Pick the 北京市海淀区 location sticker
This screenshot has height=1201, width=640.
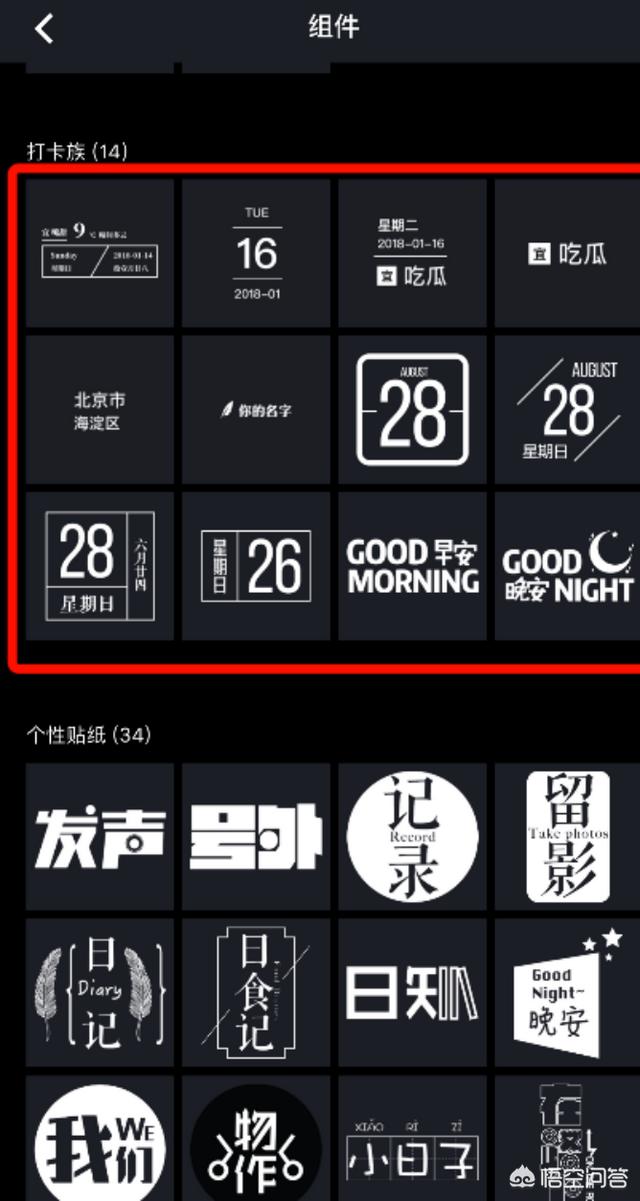100,410
